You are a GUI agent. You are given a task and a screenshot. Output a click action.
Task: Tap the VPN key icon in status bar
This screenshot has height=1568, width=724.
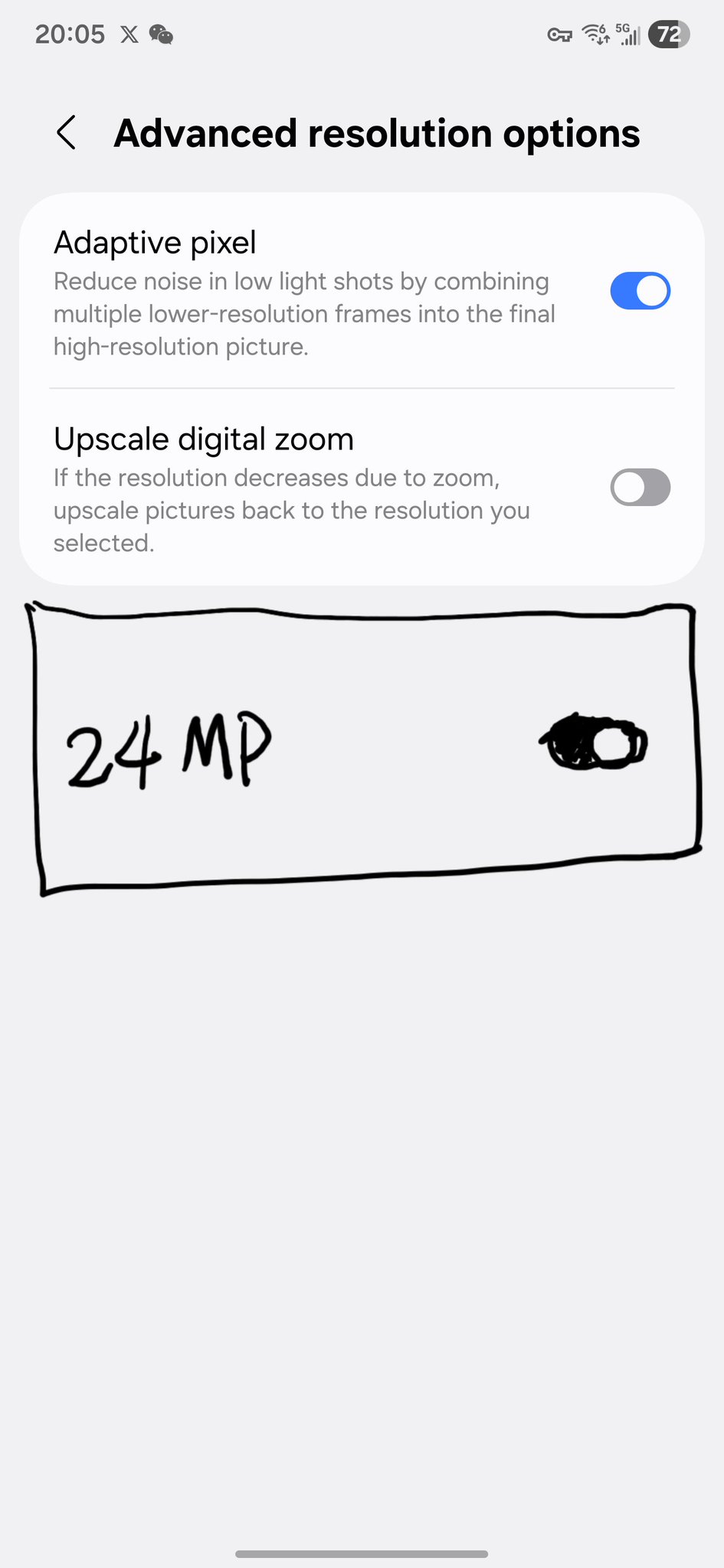click(559, 34)
